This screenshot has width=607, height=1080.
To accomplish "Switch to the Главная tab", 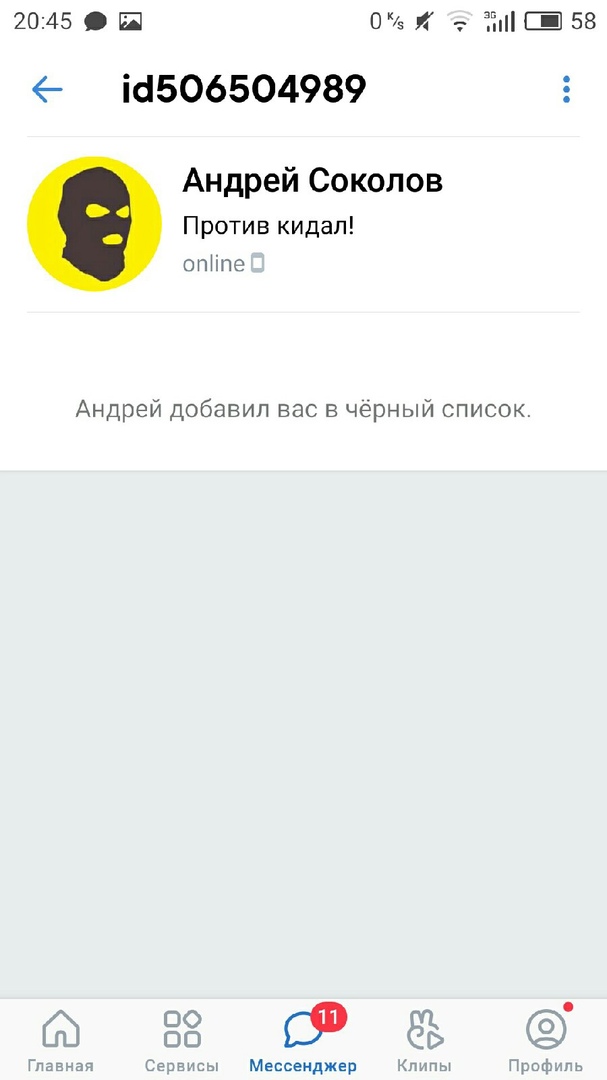I will (x=60, y=1039).
